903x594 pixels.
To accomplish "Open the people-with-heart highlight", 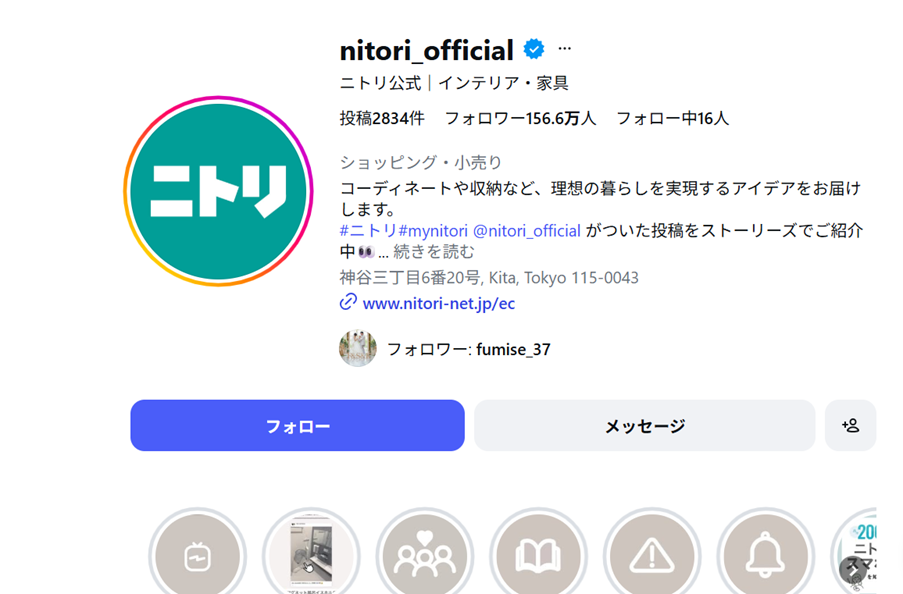I will [x=424, y=556].
